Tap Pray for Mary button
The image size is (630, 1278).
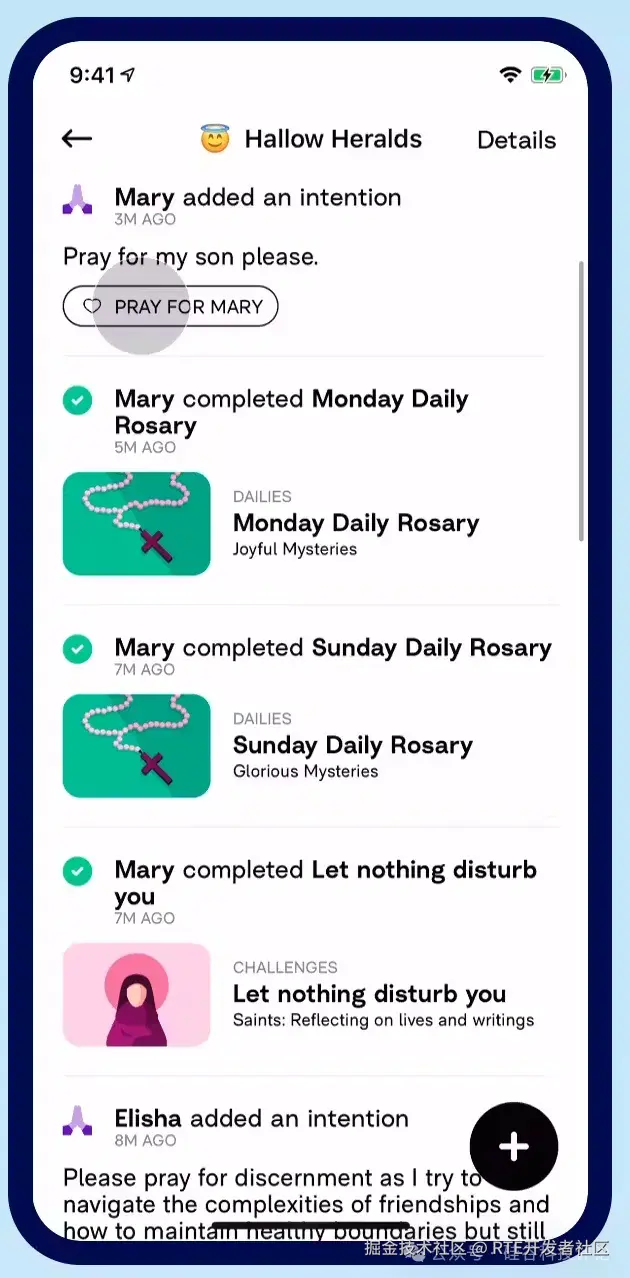(170, 307)
